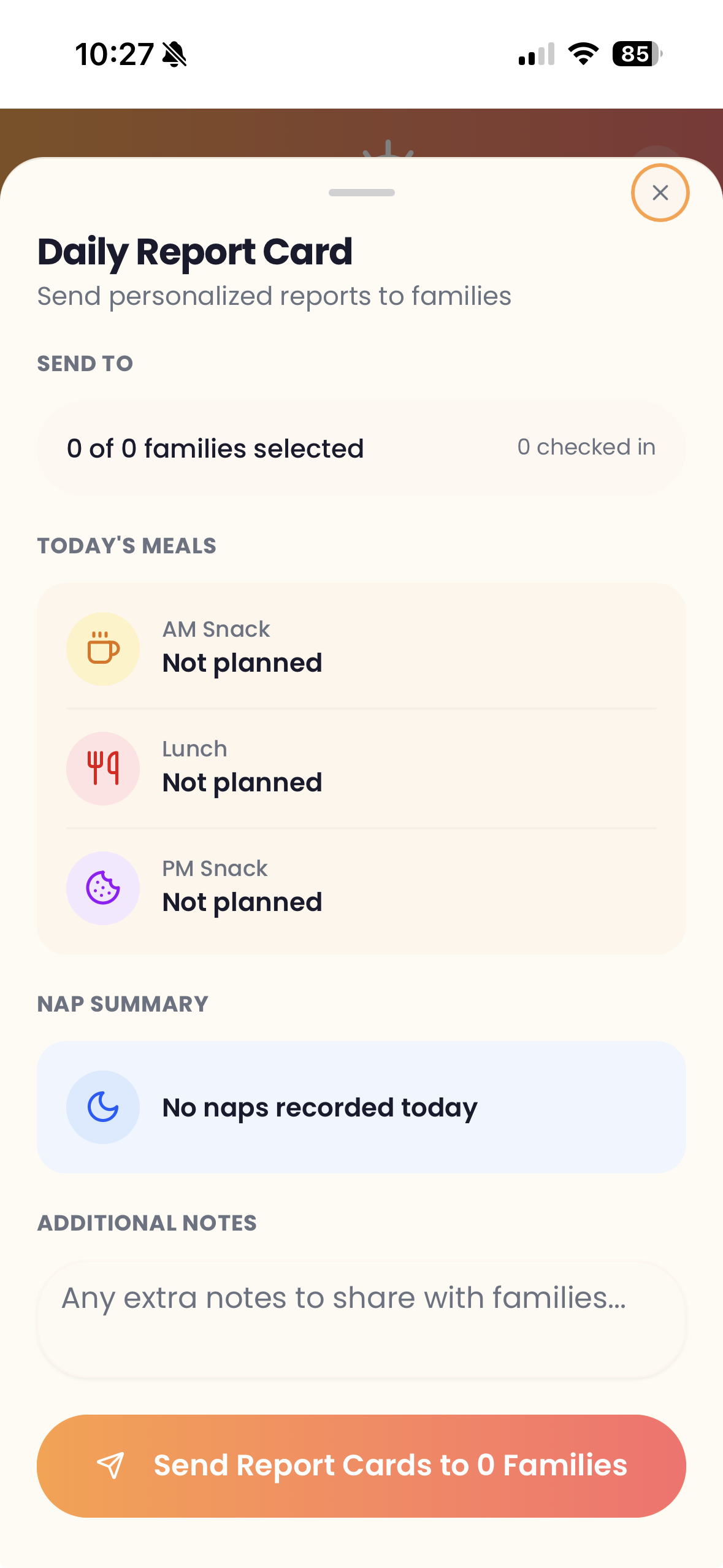Open the No naps recorded today card
The width and height of the screenshot is (723, 1568).
click(x=361, y=1107)
